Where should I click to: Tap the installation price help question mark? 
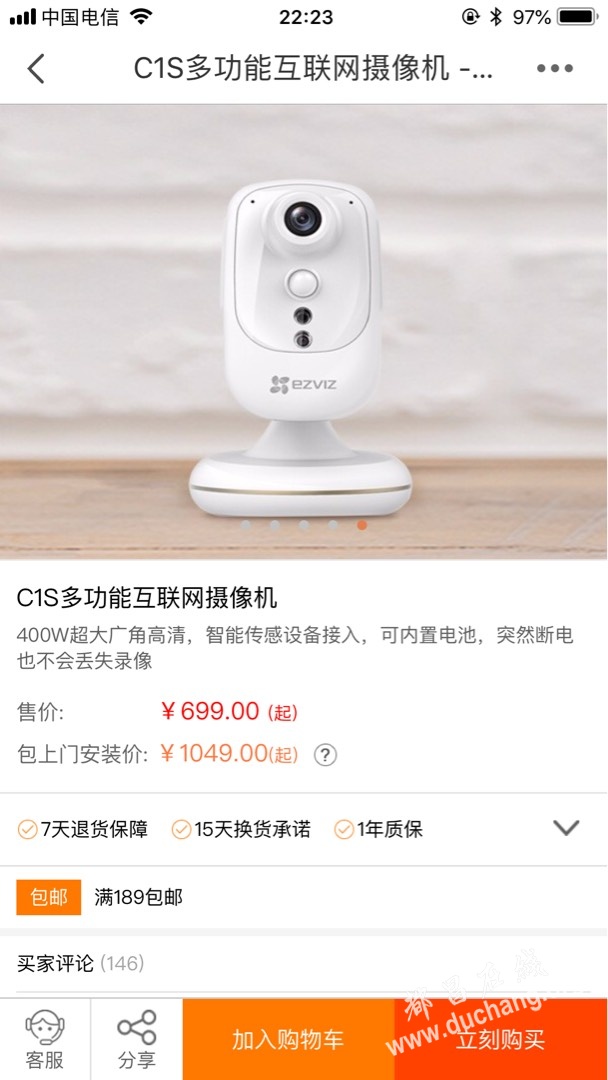pos(325,754)
